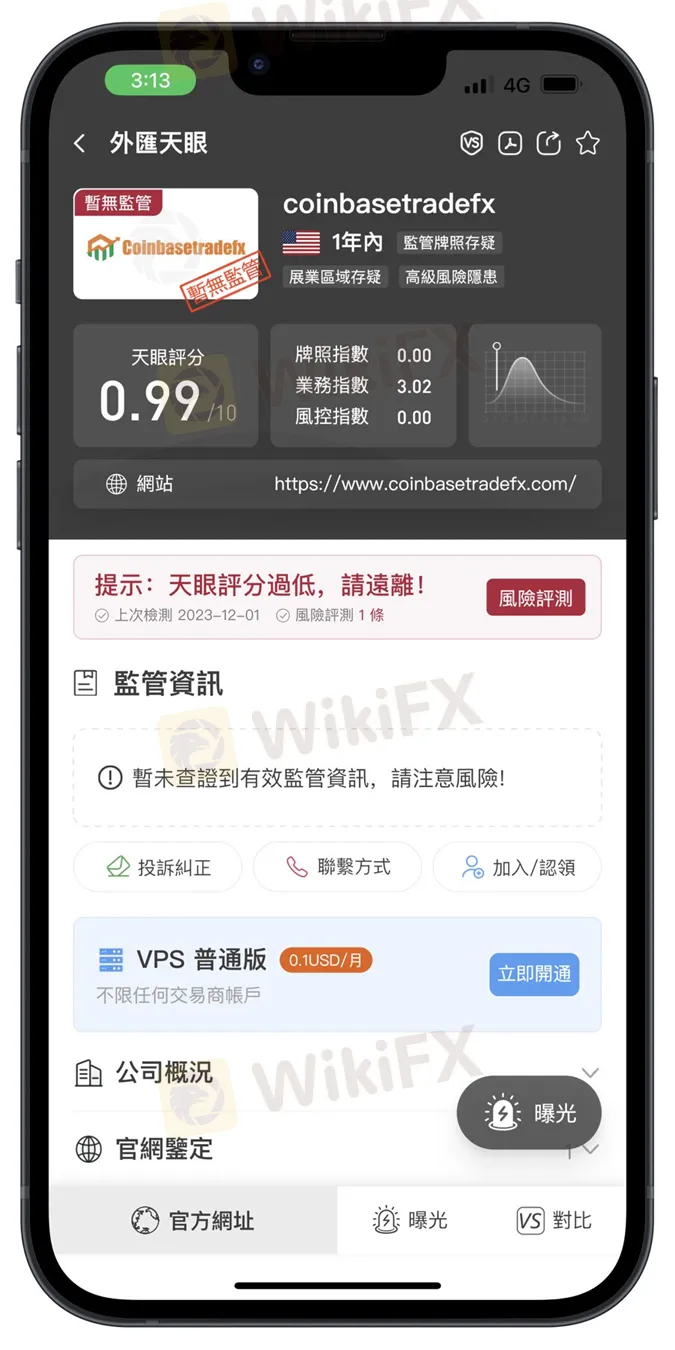Select 曝光 in the bottom bar
Viewport: 675px width, 1350px height.
(x=410, y=1221)
